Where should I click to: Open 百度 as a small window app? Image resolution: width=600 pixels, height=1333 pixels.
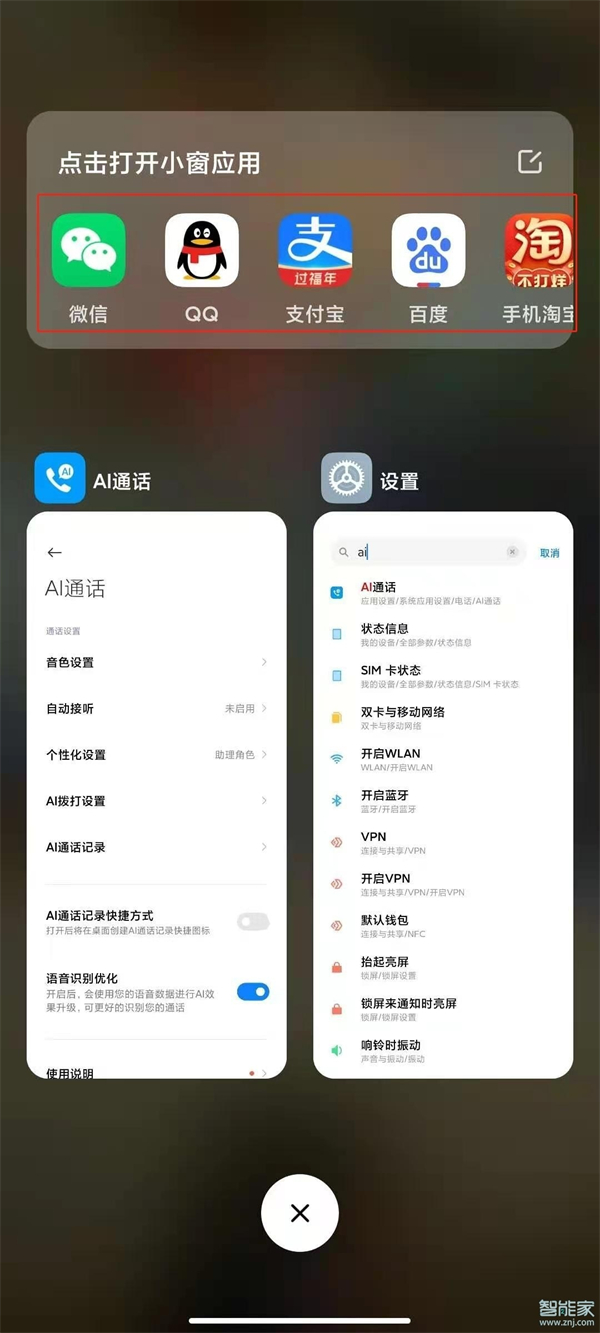[428, 251]
